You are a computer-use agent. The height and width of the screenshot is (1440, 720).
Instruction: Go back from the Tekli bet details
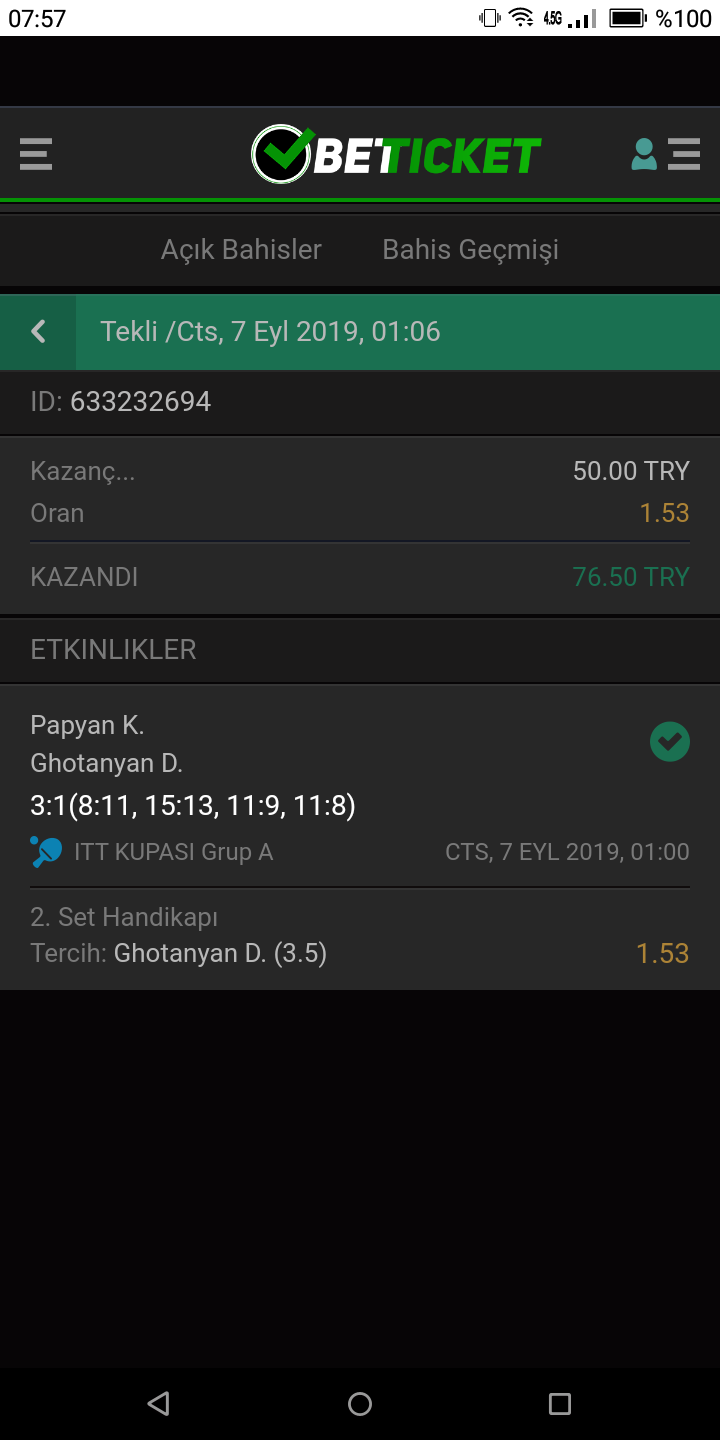pos(38,332)
